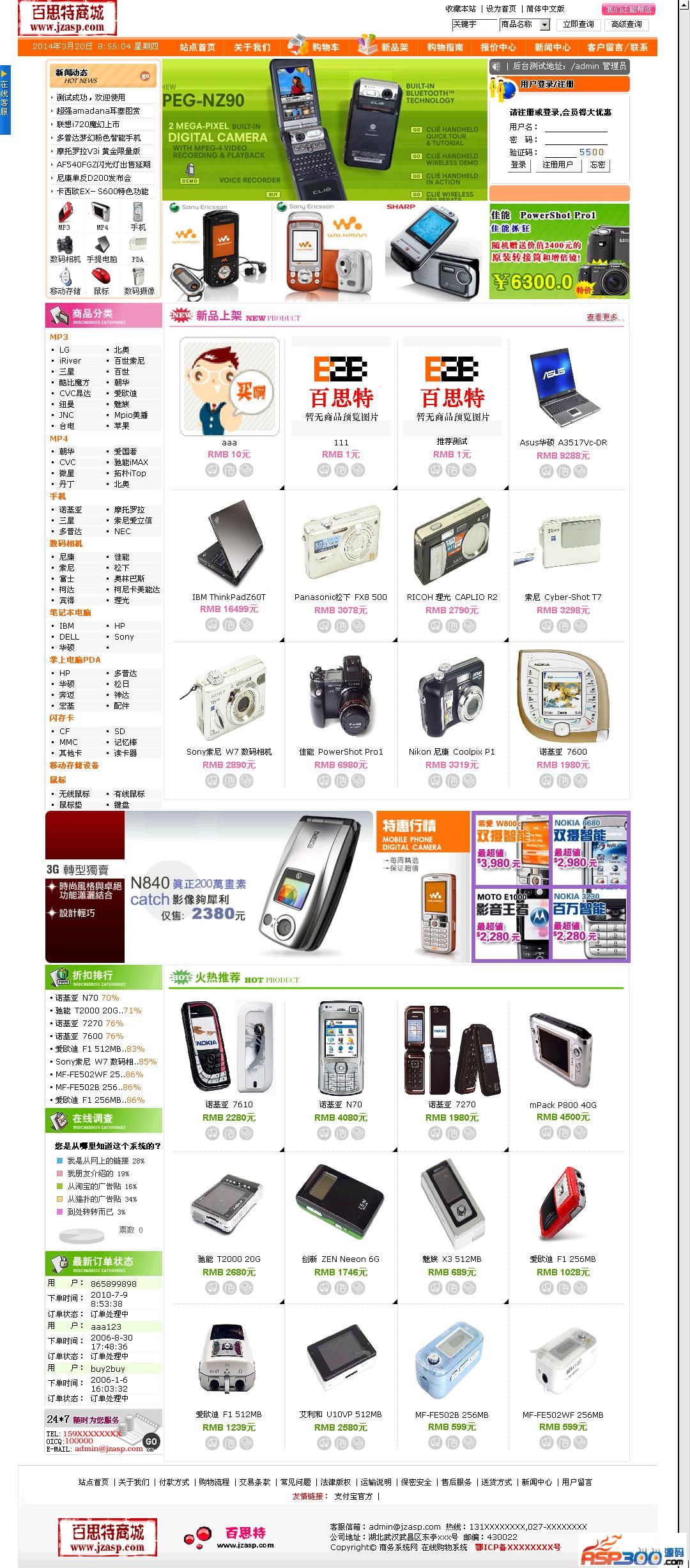Click the 注册用户 register button
The height and width of the screenshot is (1568, 690).
558,165
